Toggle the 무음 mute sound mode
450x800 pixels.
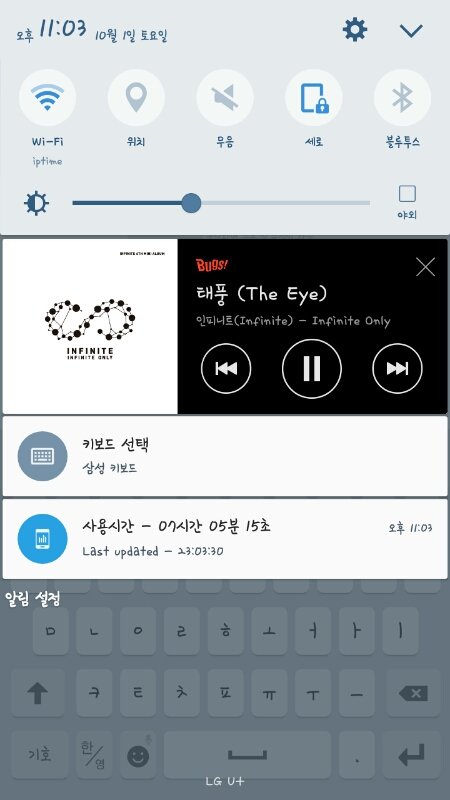click(x=225, y=97)
